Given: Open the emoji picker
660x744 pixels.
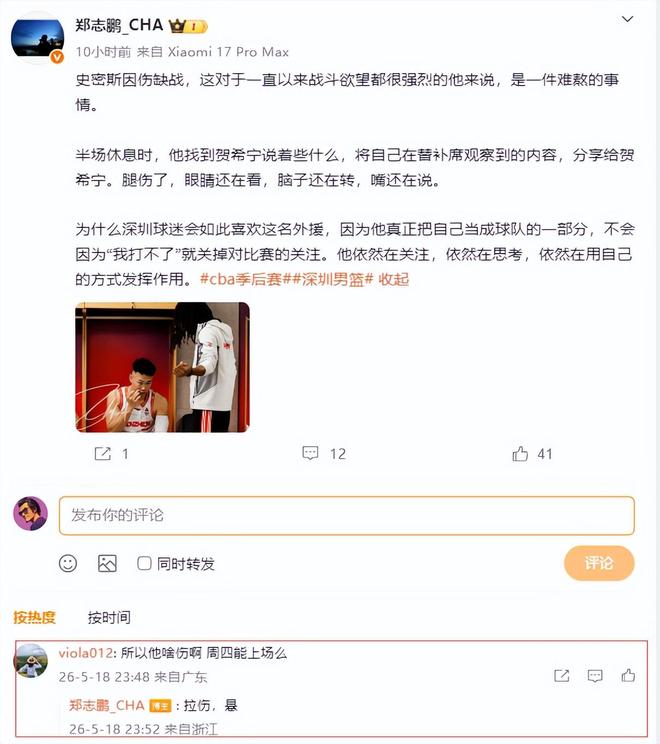Looking at the screenshot, I should 68,564.
